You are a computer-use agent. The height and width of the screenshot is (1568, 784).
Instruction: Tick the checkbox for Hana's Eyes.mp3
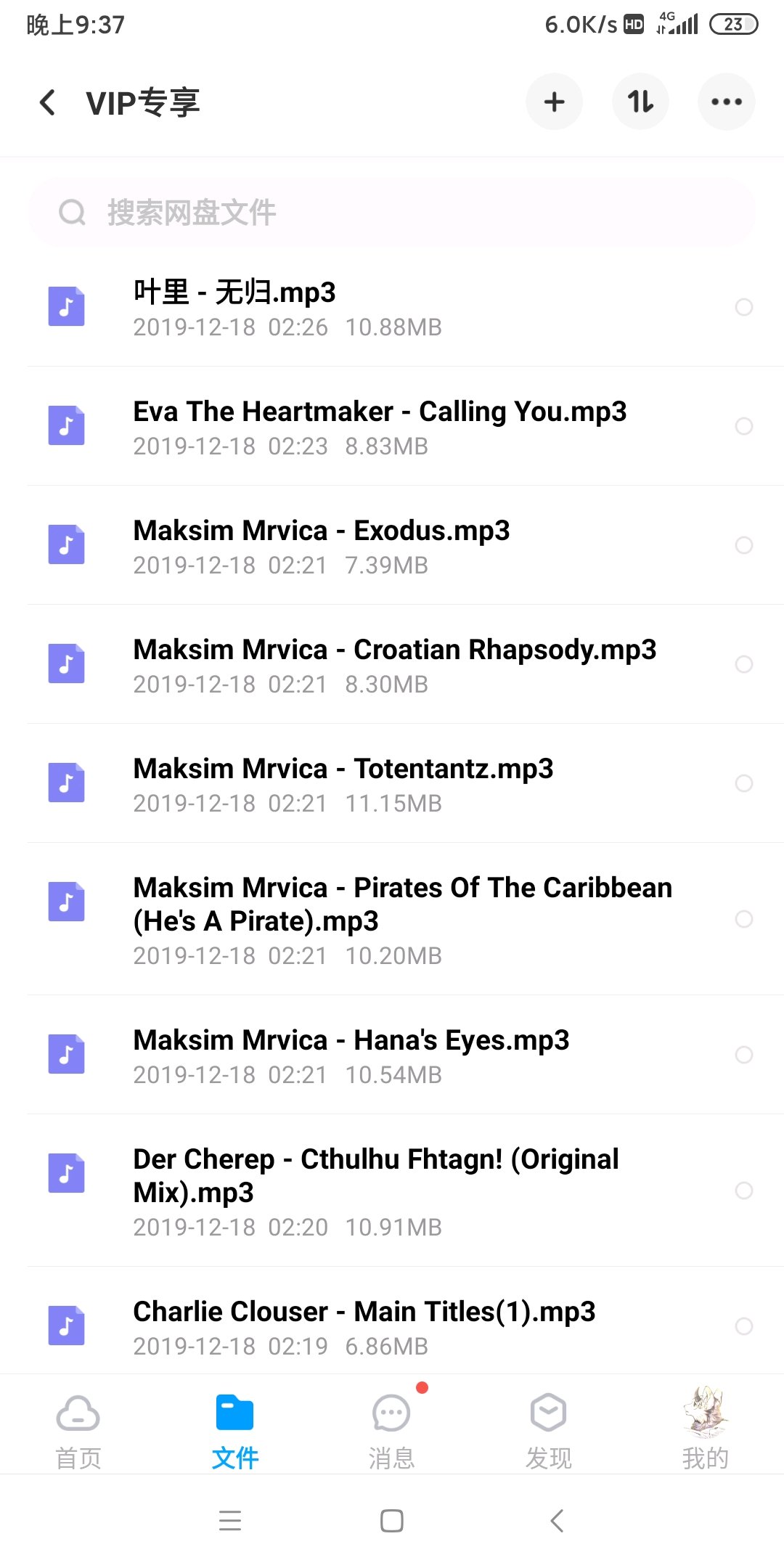[x=744, y=1055]
